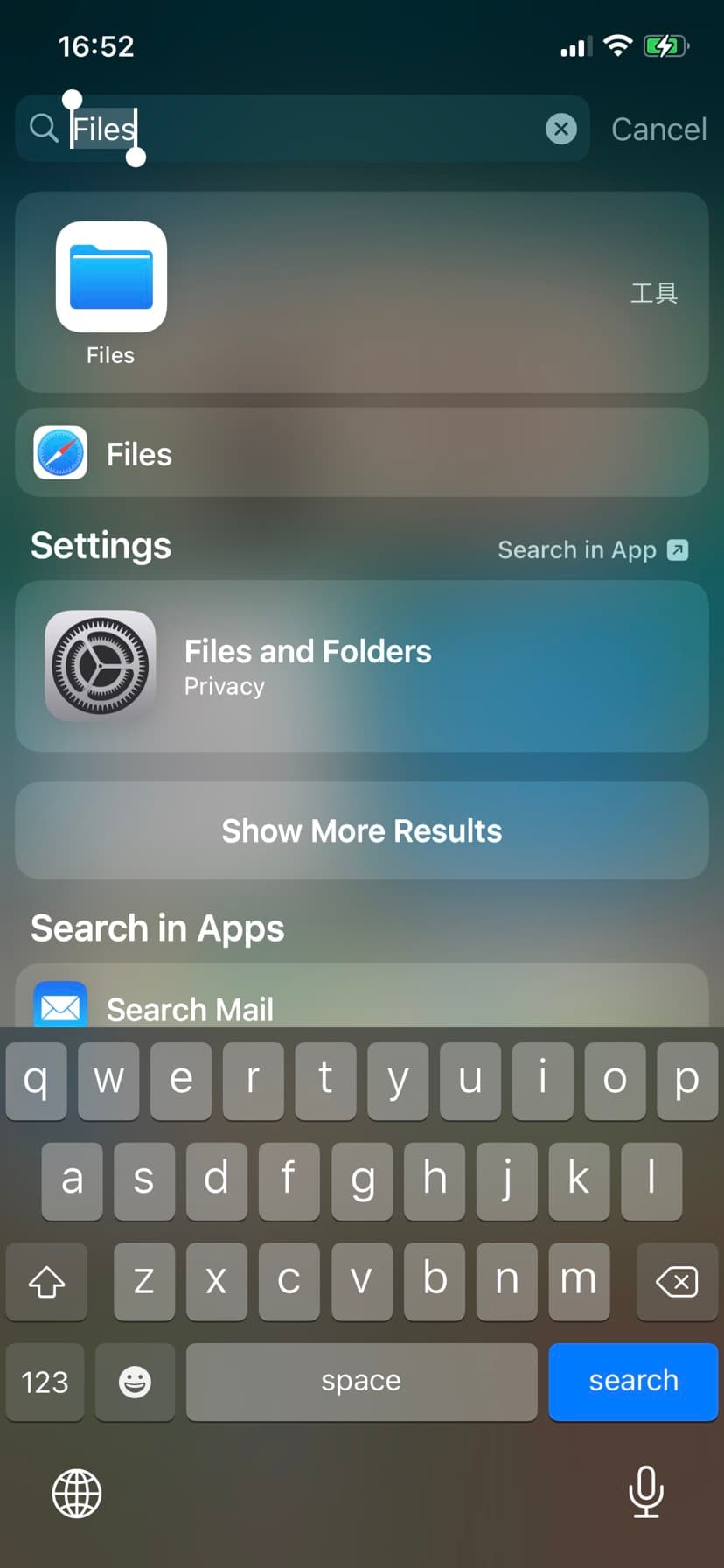Show More Results
Viewport: 724px width, 1568px height.
(362, 830)
